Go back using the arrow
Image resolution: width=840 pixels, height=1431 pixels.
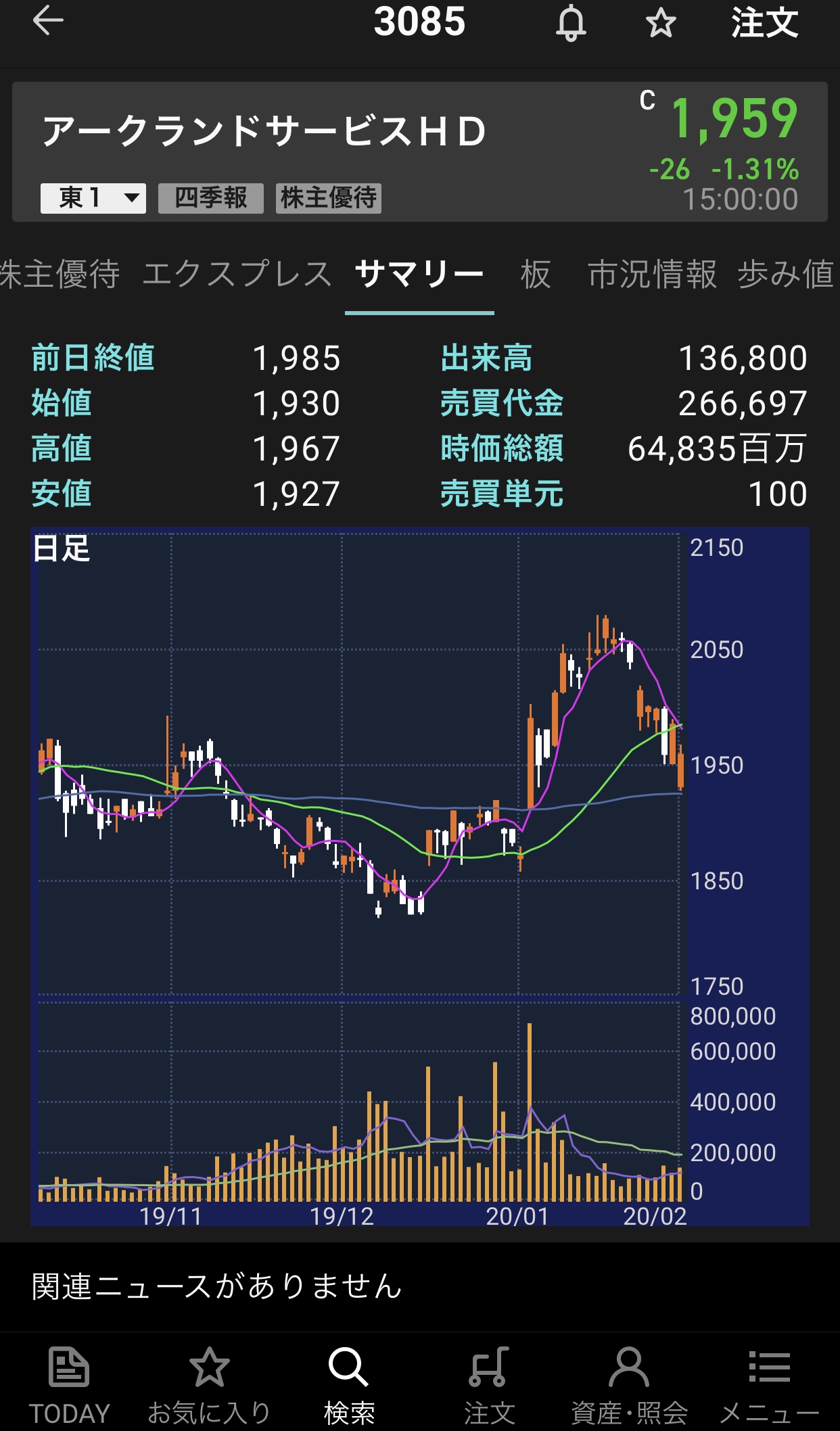point(48,21)
